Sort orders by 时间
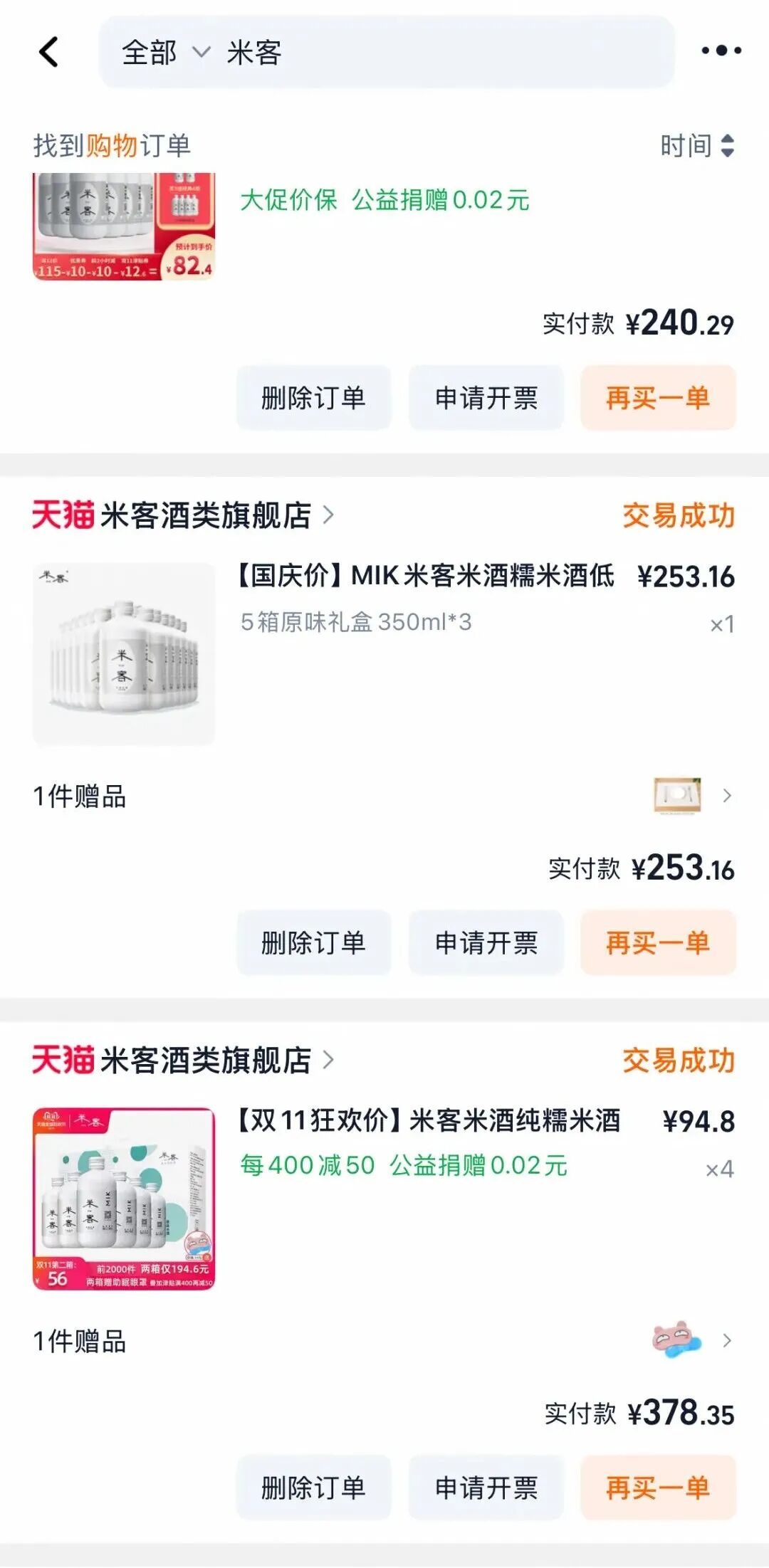 [x=696, y=146]
